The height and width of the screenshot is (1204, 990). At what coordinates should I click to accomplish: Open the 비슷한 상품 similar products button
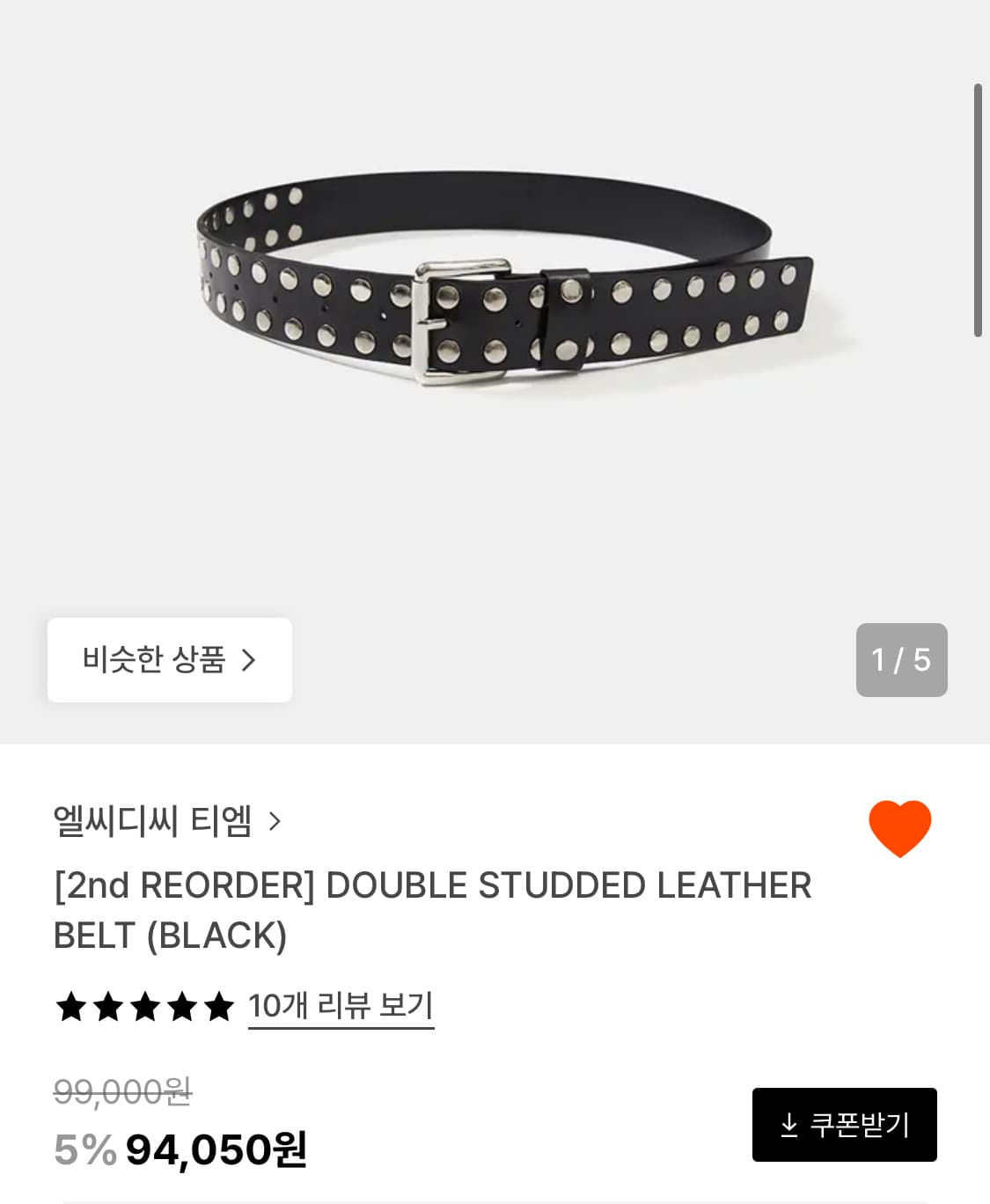[x=169, y=660]
